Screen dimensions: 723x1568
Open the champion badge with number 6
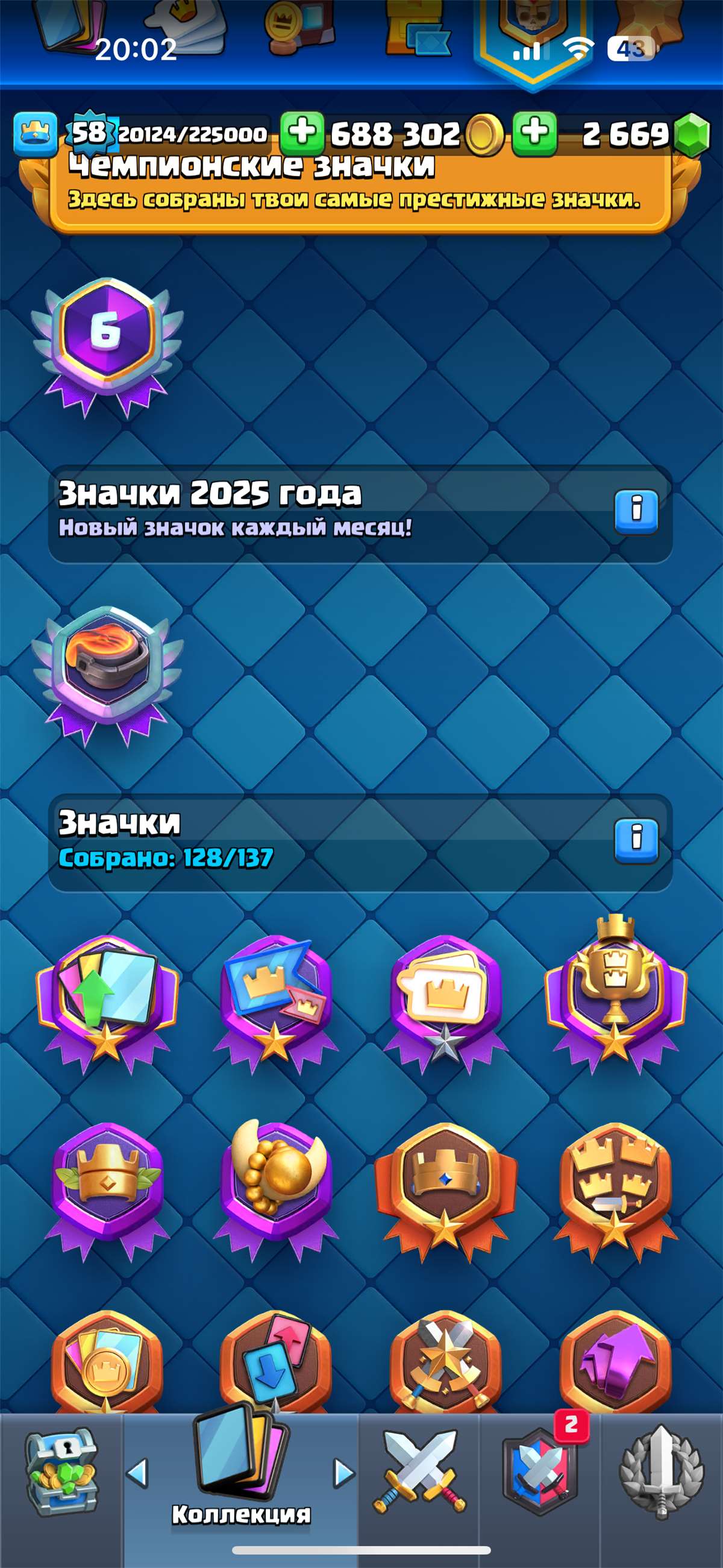pyautogui.click(x=107, y=344)
